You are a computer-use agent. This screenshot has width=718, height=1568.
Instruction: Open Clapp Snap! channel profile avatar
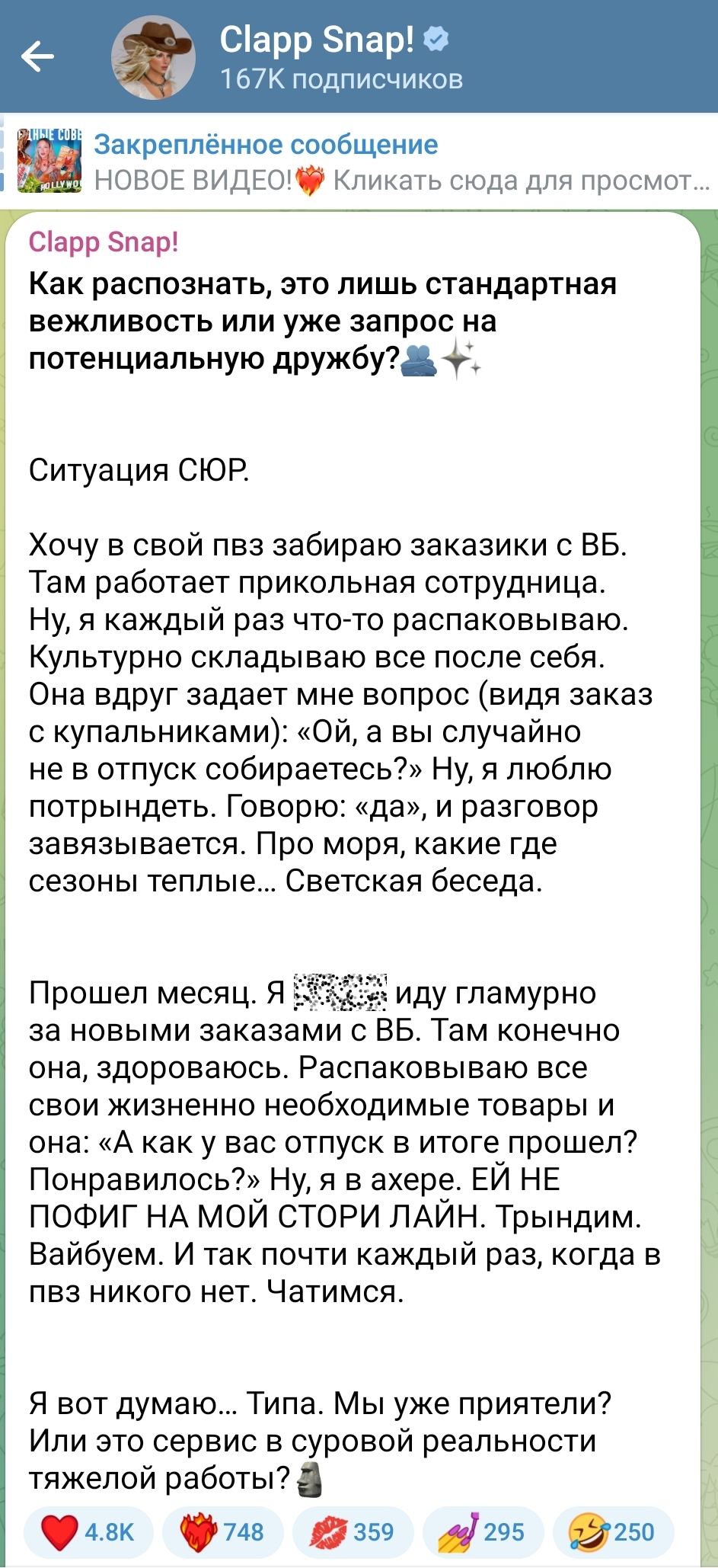153,58
